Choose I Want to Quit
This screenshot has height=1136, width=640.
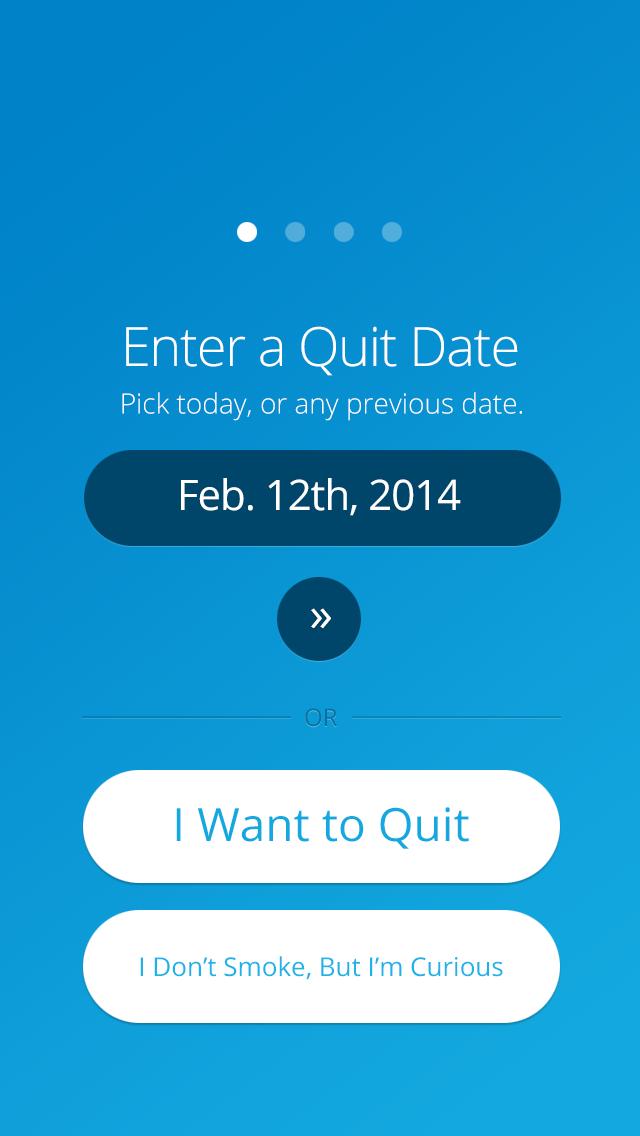click(321, 826)
